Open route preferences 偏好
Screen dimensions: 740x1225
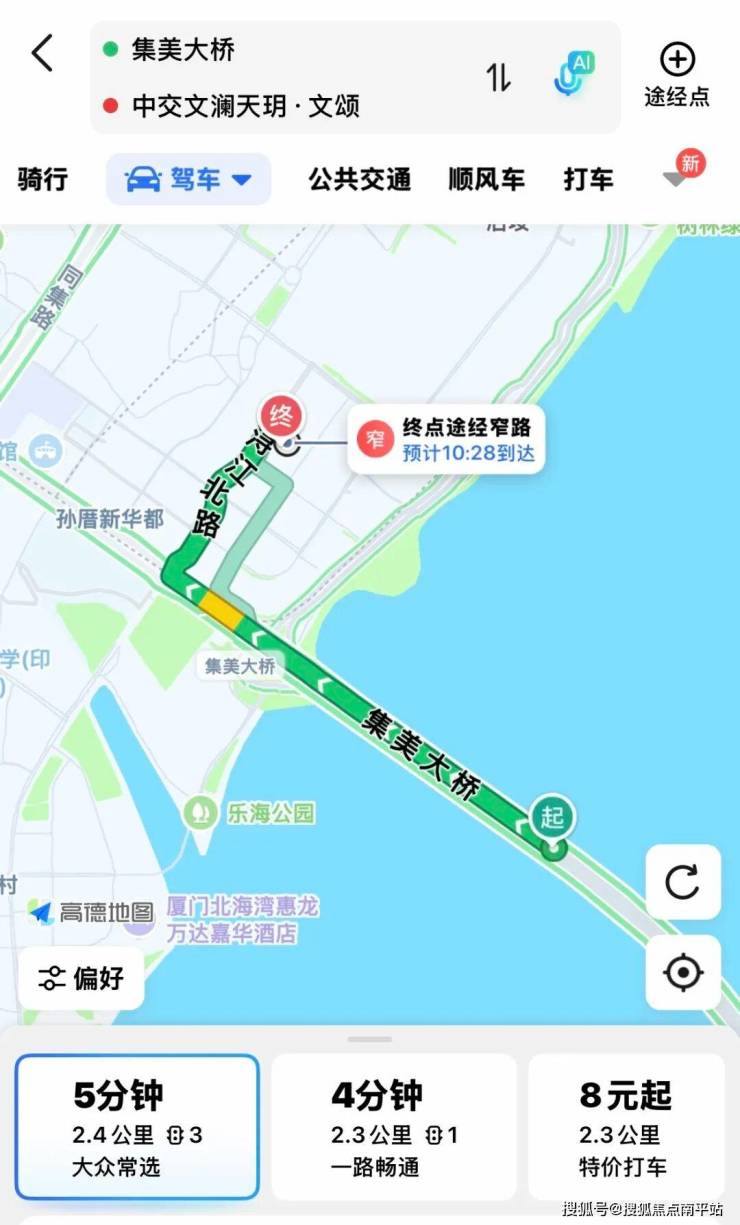(81, 978)
